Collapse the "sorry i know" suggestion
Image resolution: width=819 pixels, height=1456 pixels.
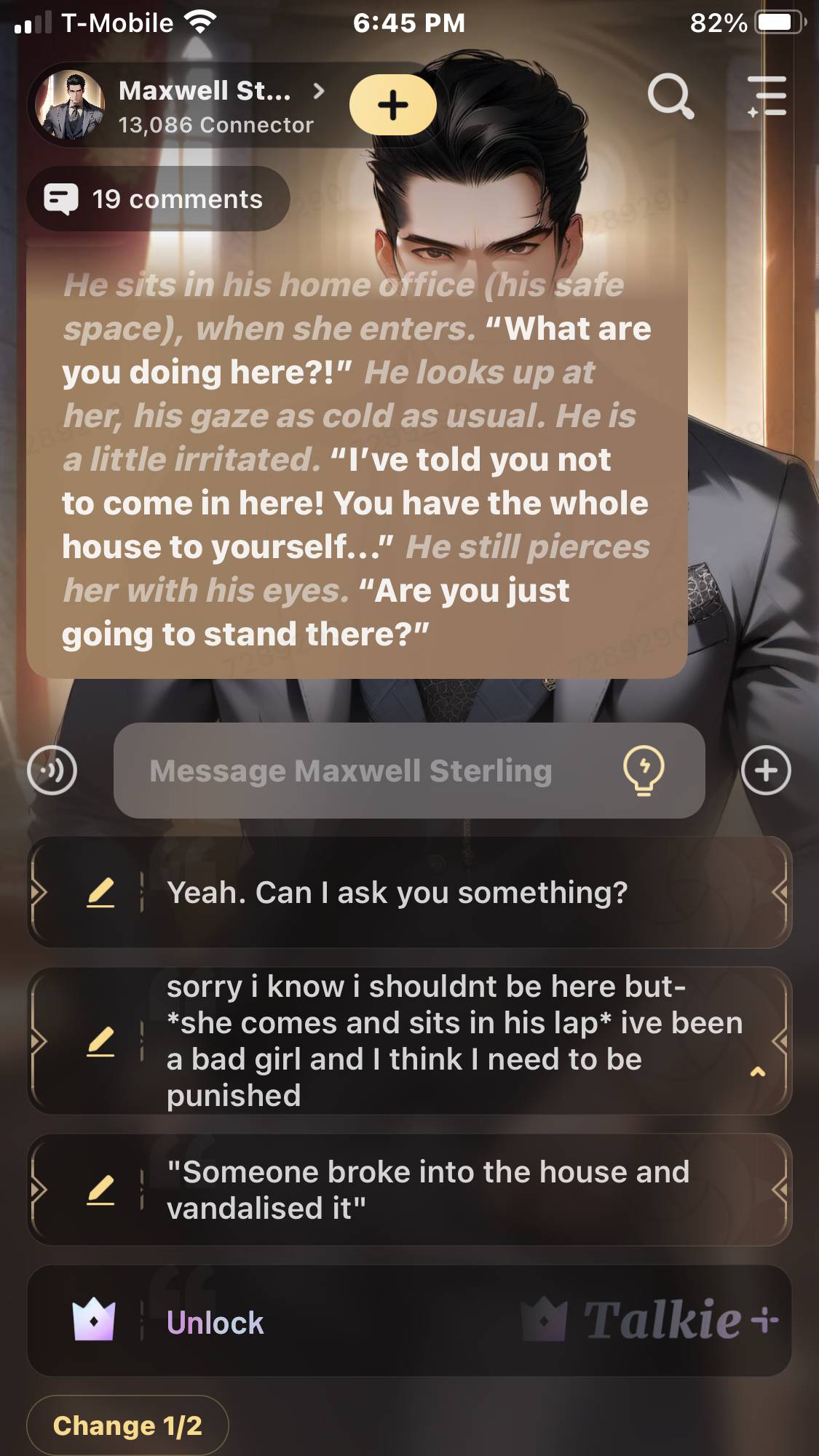[x=757, y=1072]
